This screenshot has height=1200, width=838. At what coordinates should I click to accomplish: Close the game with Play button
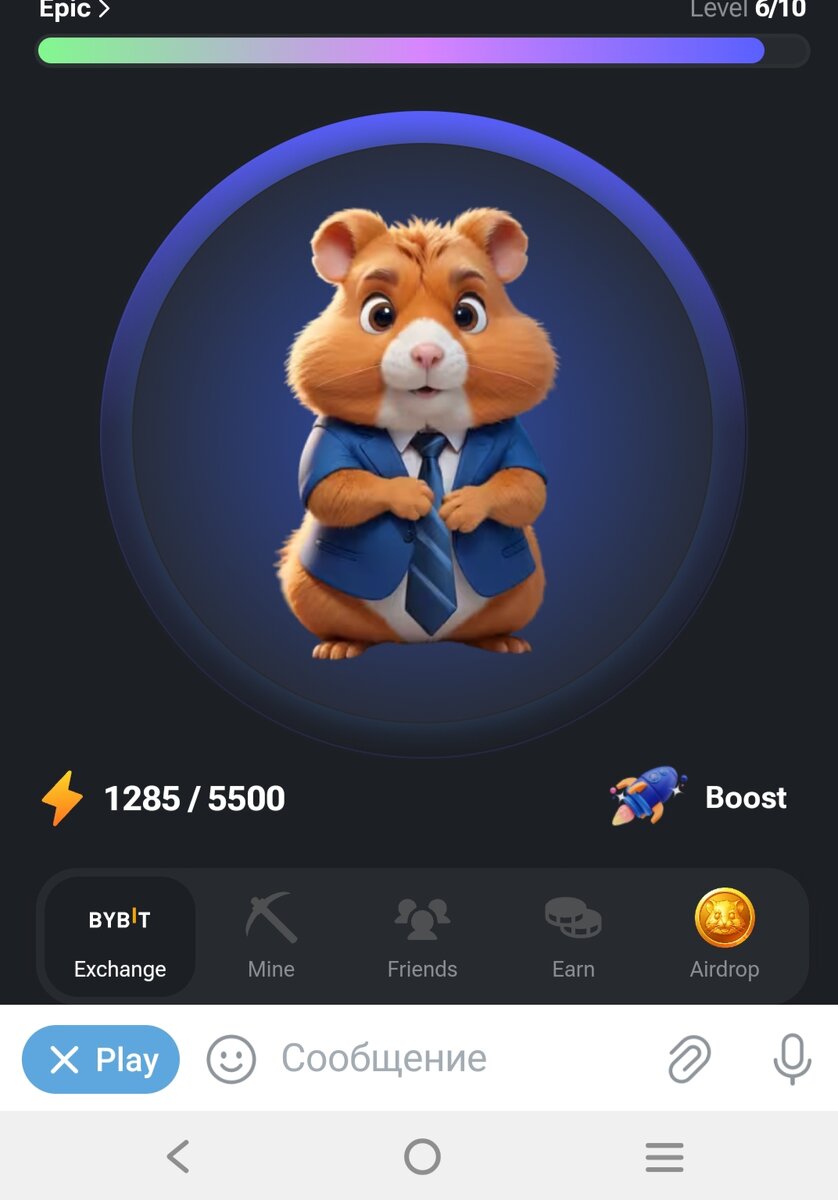tap(101, 1059)
